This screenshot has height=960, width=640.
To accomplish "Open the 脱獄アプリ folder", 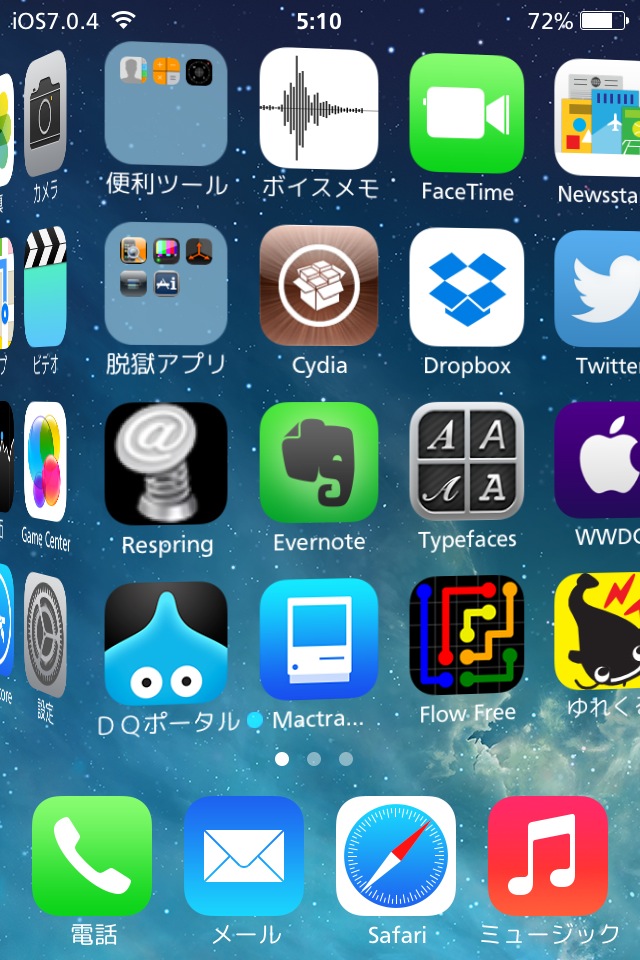I will (166, 284).
